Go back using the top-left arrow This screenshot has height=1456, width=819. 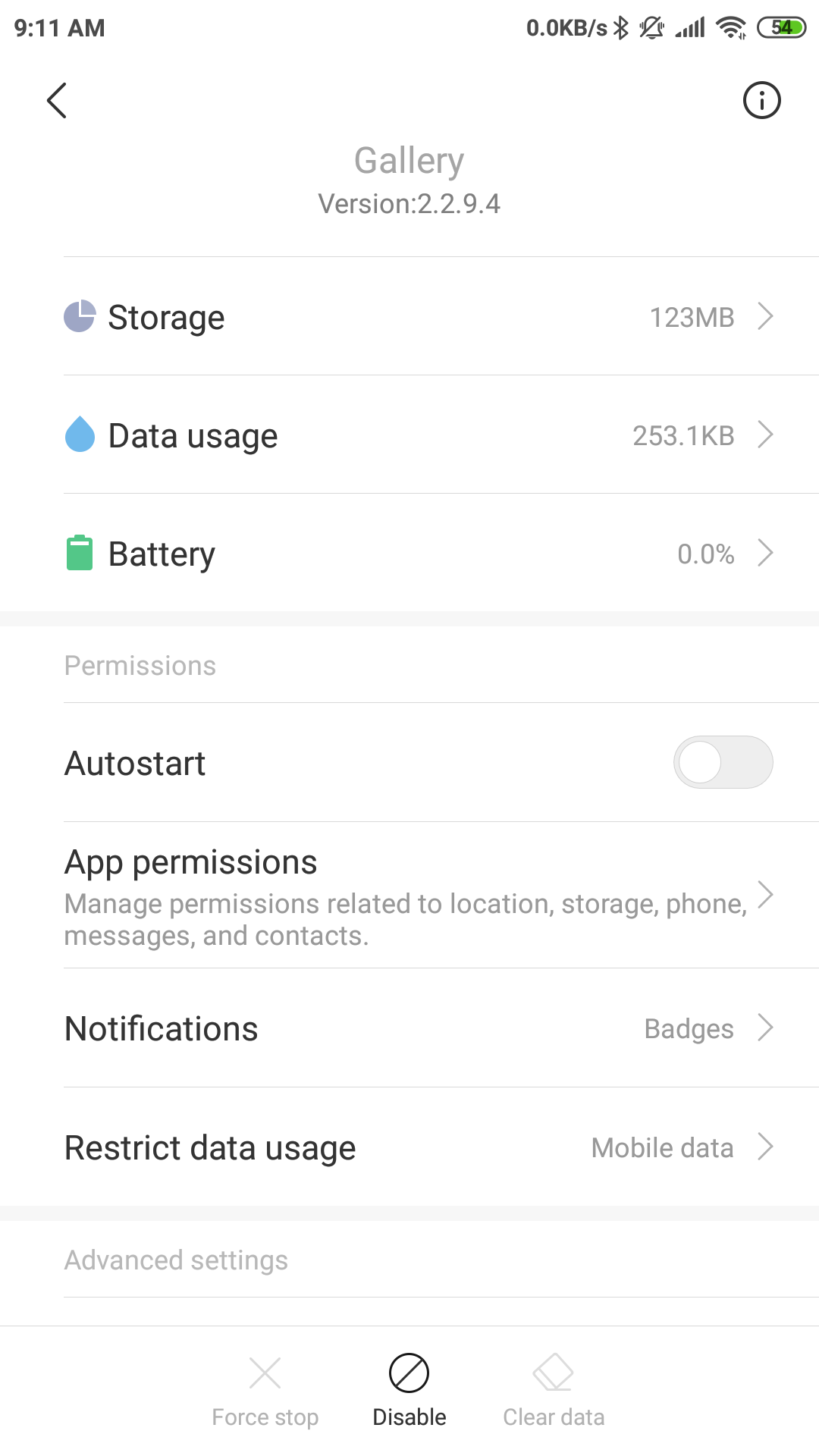click(x=57, y=100)
